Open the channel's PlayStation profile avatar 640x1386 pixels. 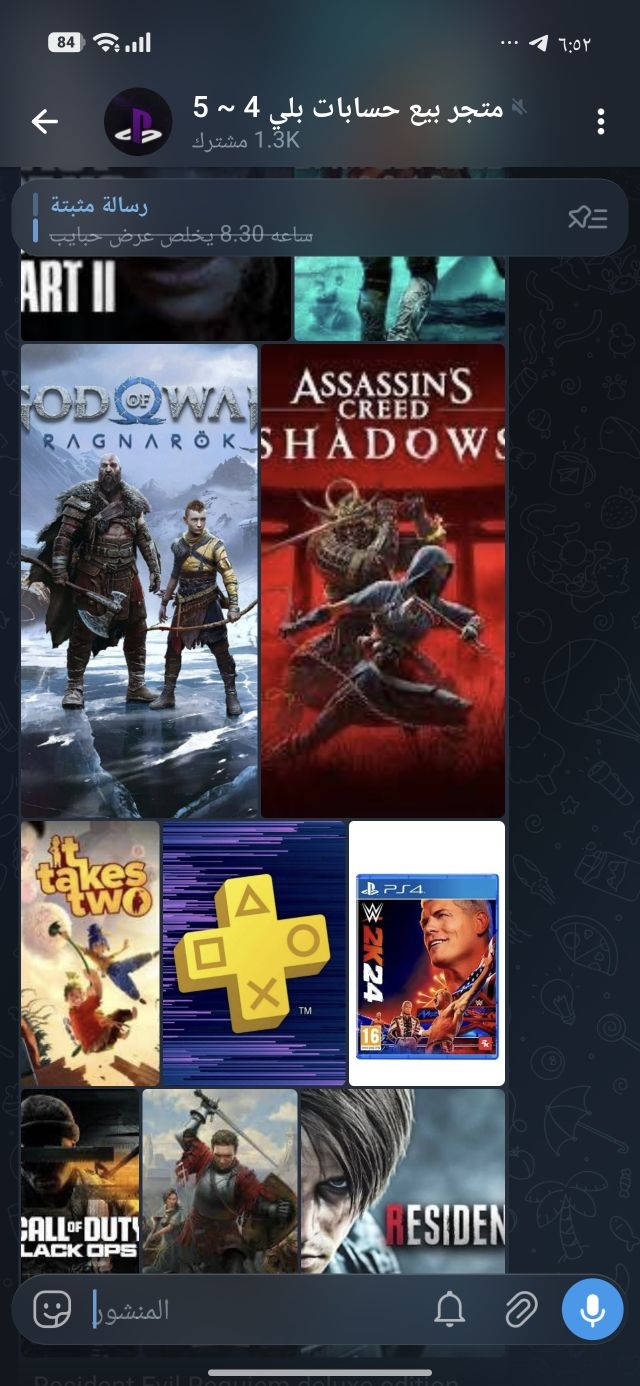click(x=138, y=122)
